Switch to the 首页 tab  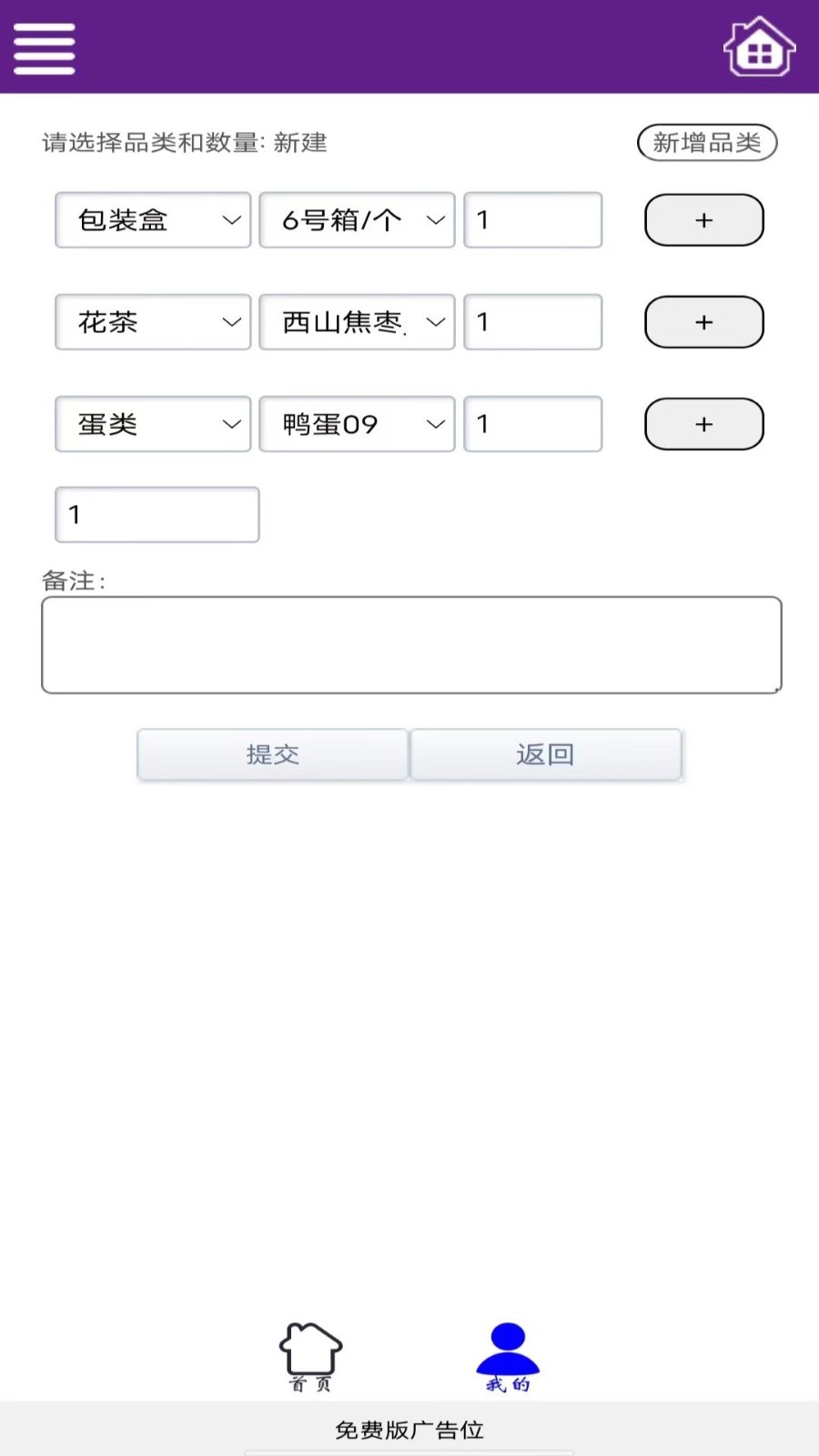click(x=310, y=1357)
